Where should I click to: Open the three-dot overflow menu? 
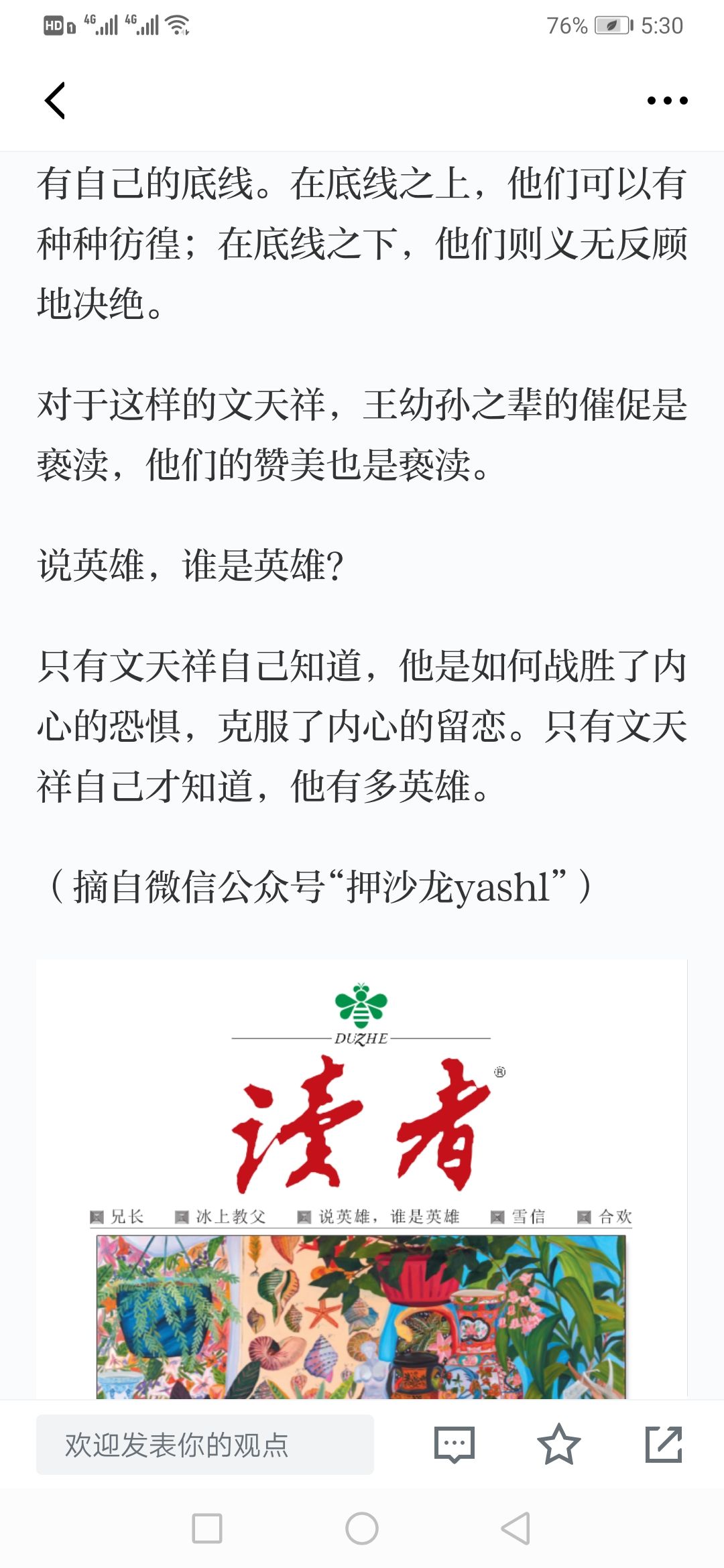667,101
